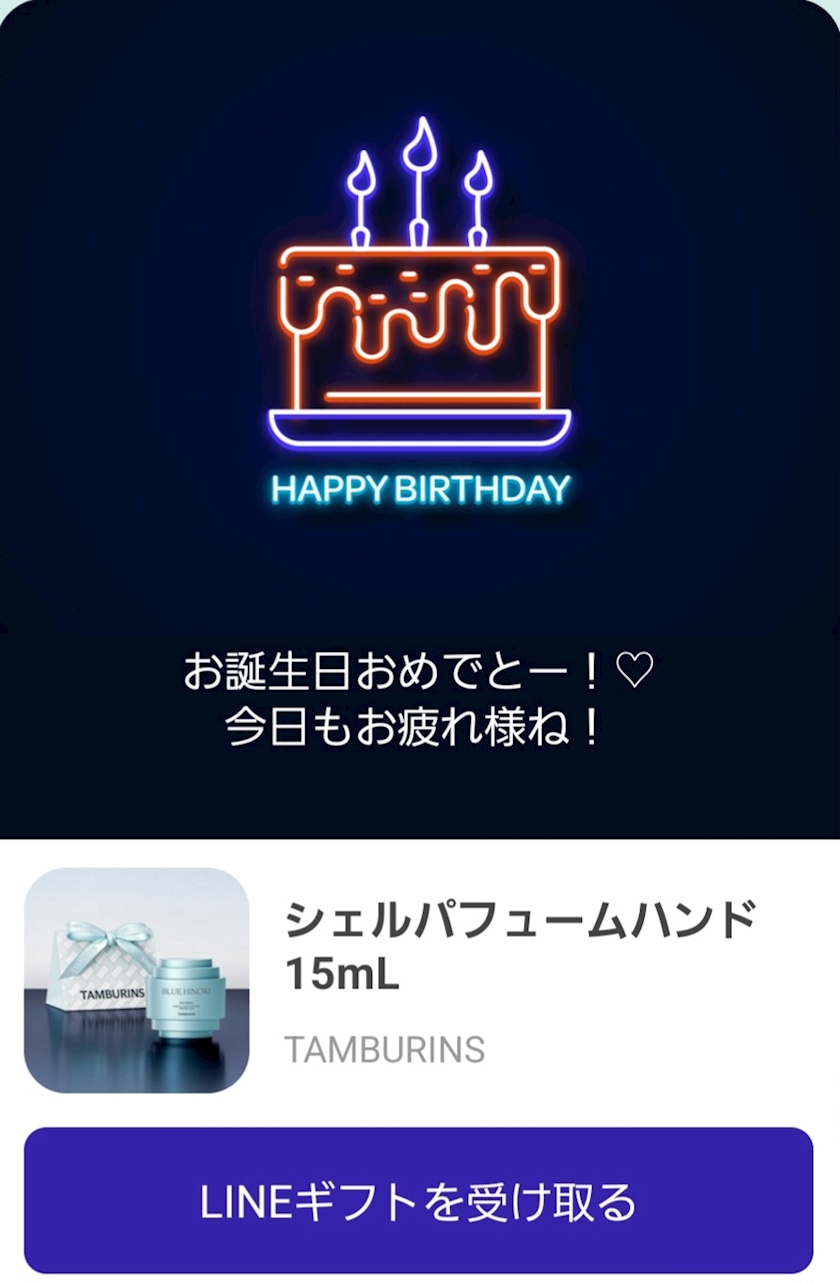Tap the LINEギフトを受け取る button

(418, 1200)
